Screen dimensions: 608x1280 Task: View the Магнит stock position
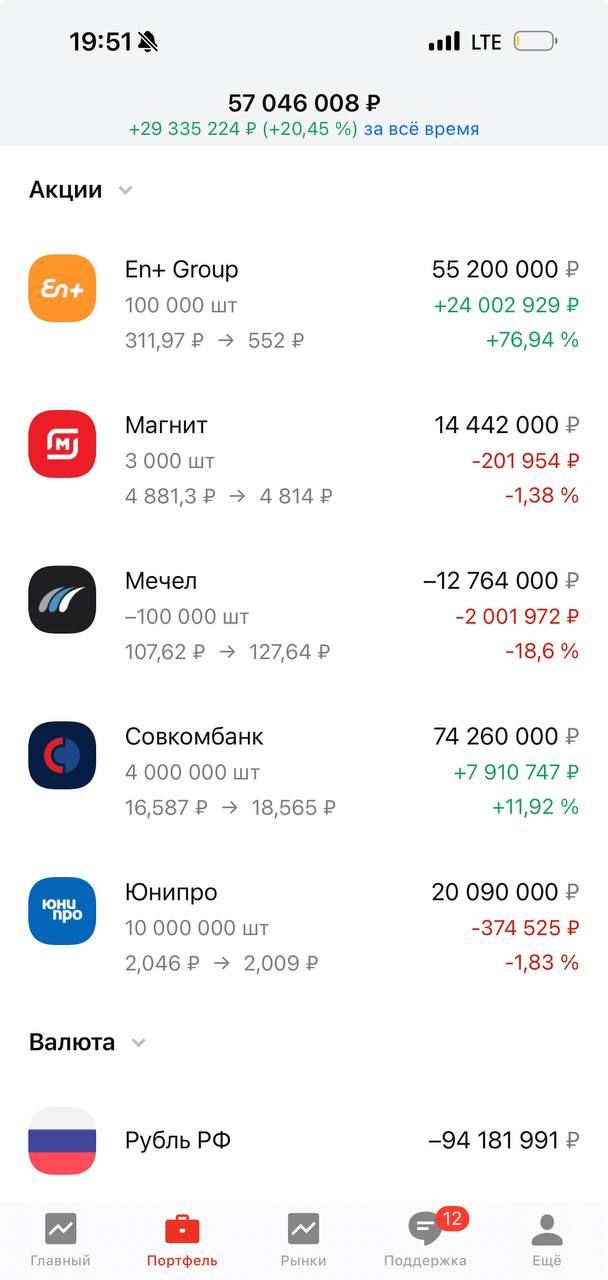point(304,460)
